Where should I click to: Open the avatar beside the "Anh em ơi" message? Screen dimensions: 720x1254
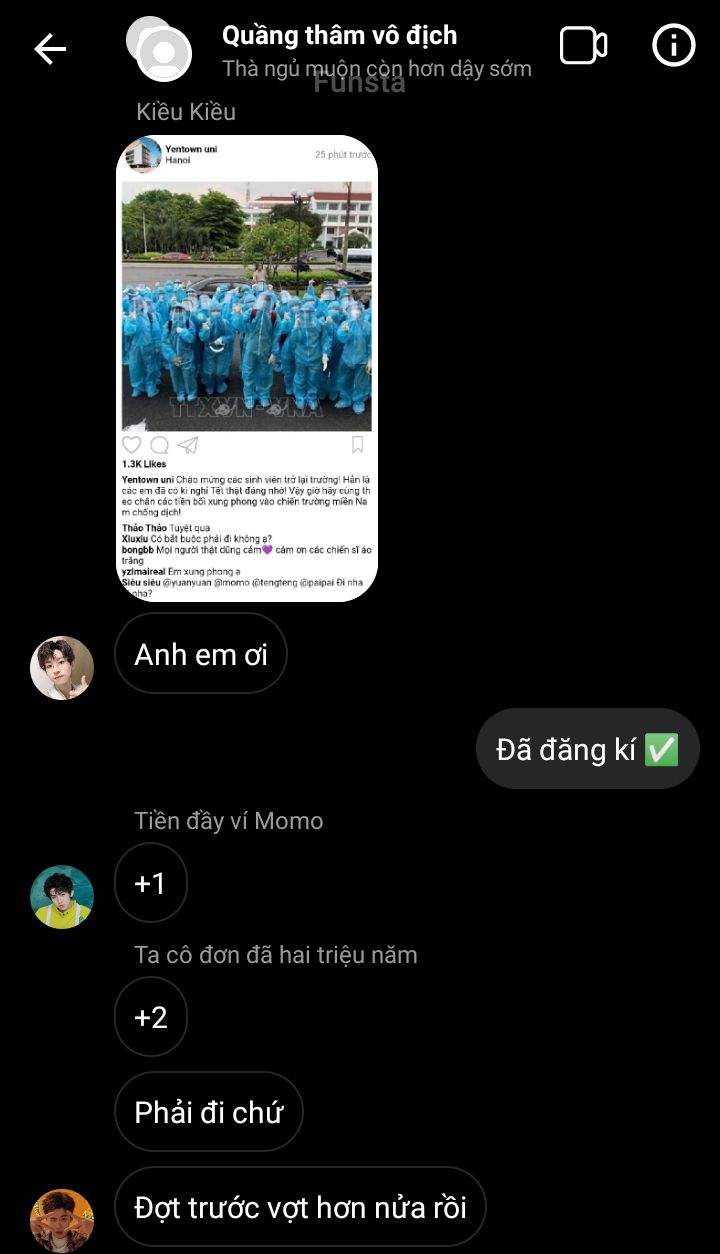click(62, 667)
